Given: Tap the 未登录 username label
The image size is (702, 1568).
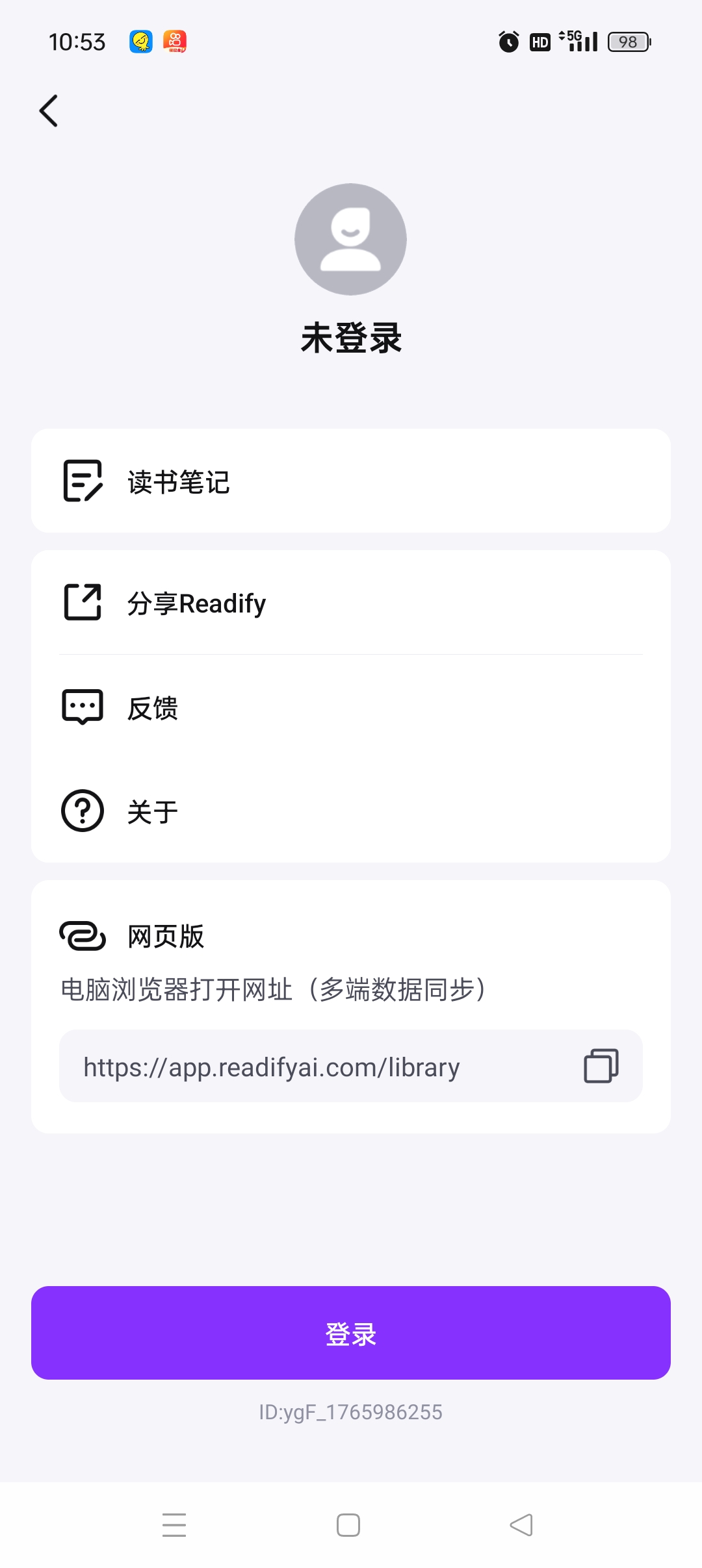Looking at the screenshot, I should point(351,336).
